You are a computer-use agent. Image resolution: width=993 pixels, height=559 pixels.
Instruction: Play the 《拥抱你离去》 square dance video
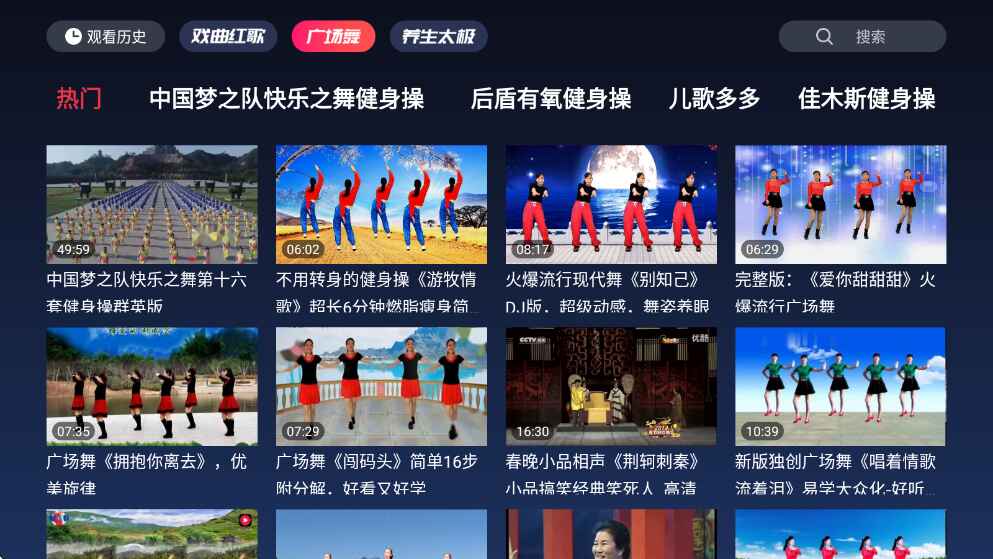tap(152, 386)
